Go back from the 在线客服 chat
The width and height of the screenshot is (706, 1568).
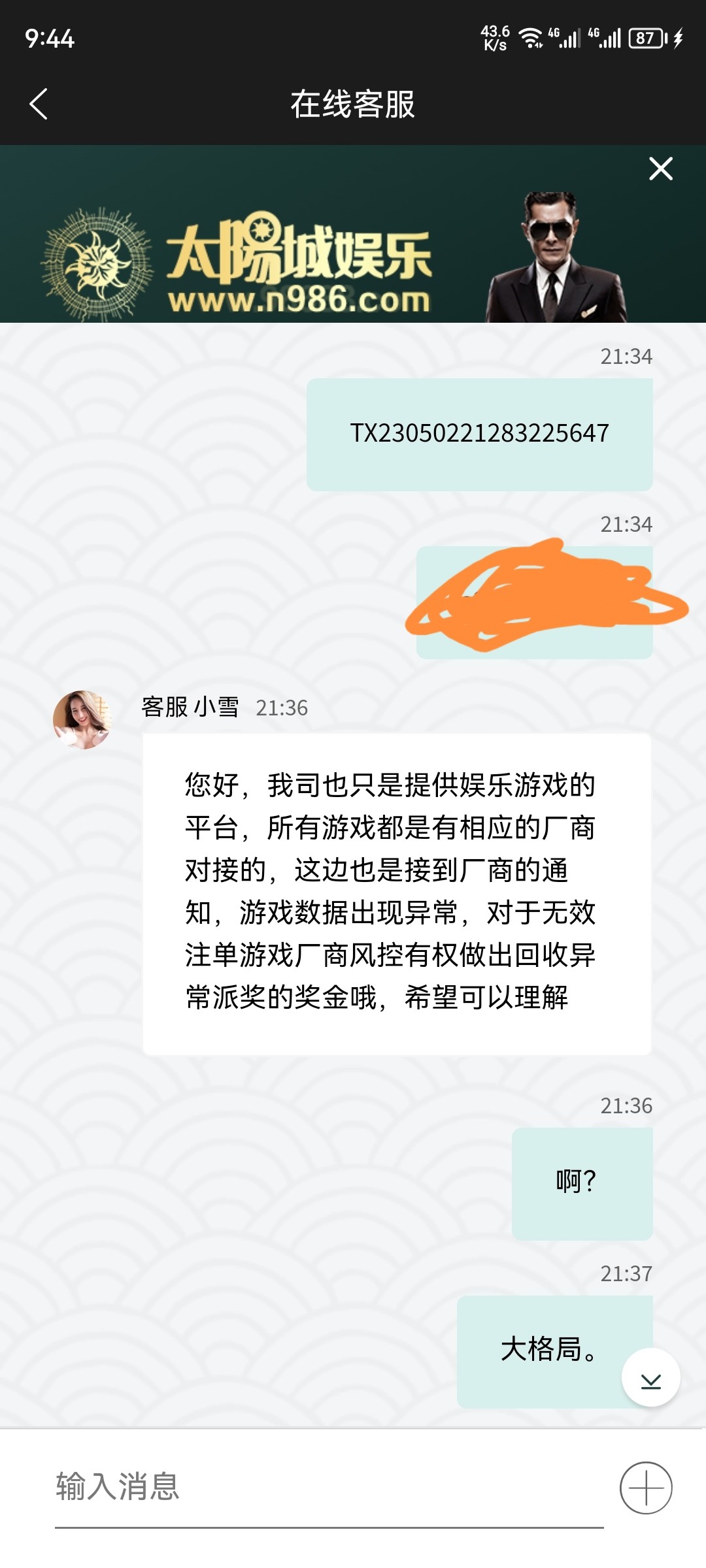(39, 104)
